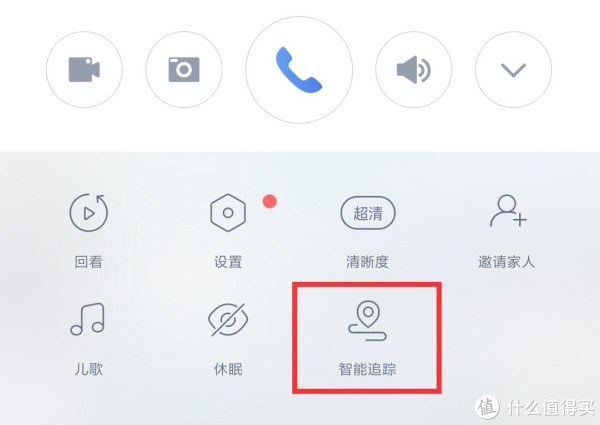600x425 pixels.
Task: Take a snapshot with the camera button
Action: click(x=184, y=70)
